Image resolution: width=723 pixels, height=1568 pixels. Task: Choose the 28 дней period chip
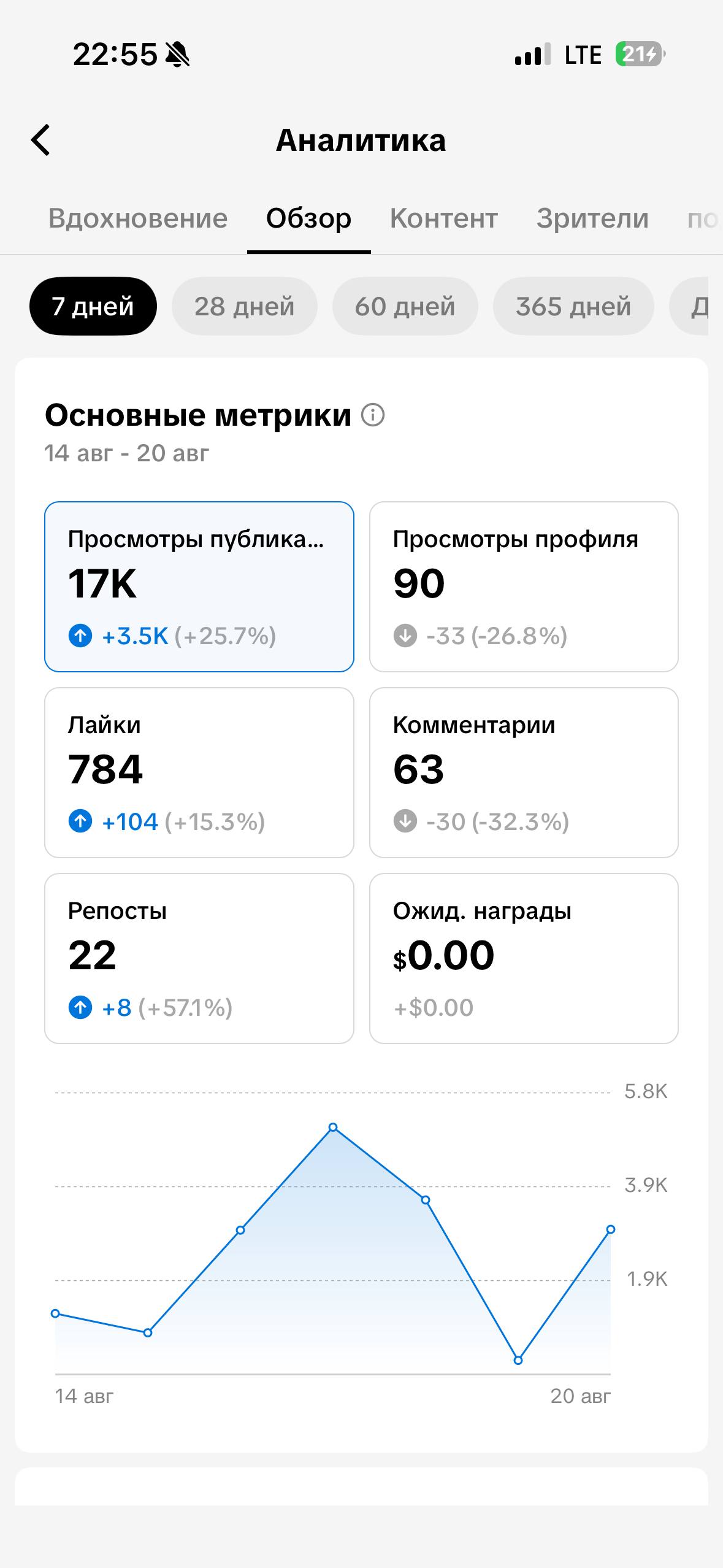(245, 306)
